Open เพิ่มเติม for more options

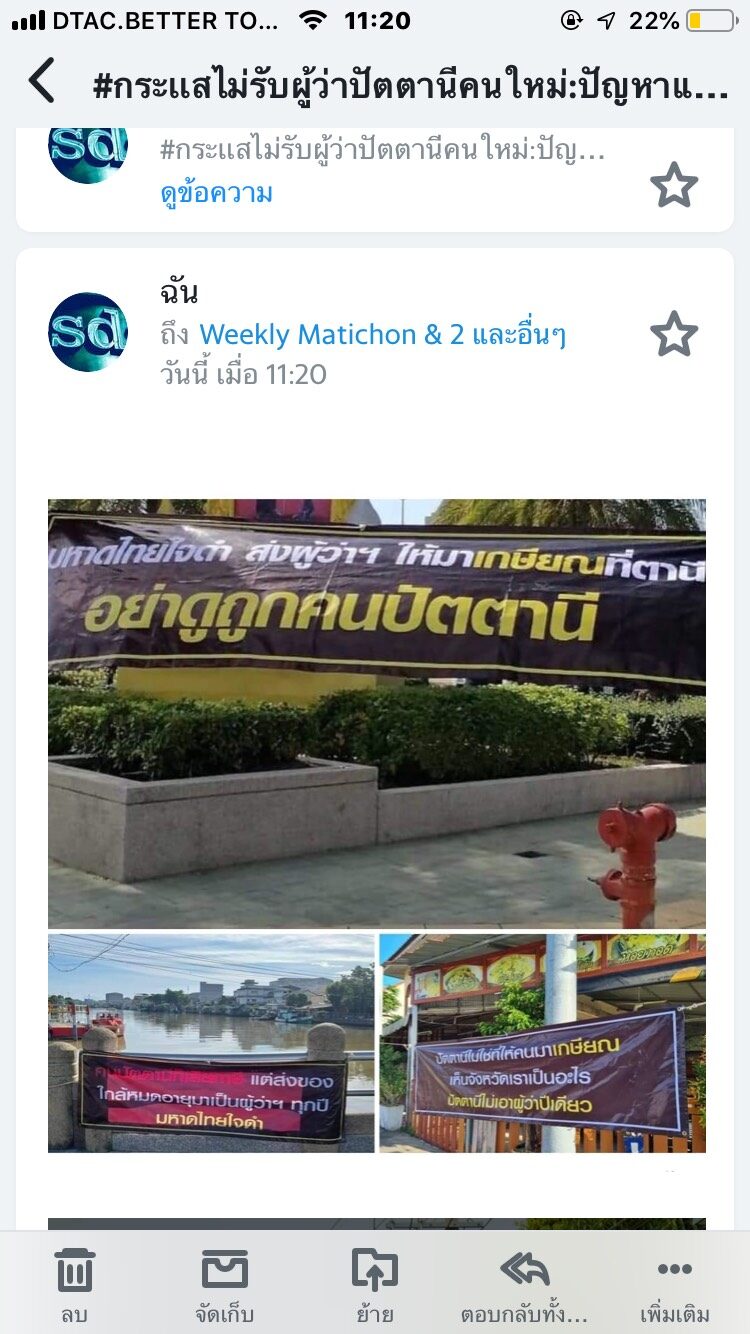(x=675, y=1283)
